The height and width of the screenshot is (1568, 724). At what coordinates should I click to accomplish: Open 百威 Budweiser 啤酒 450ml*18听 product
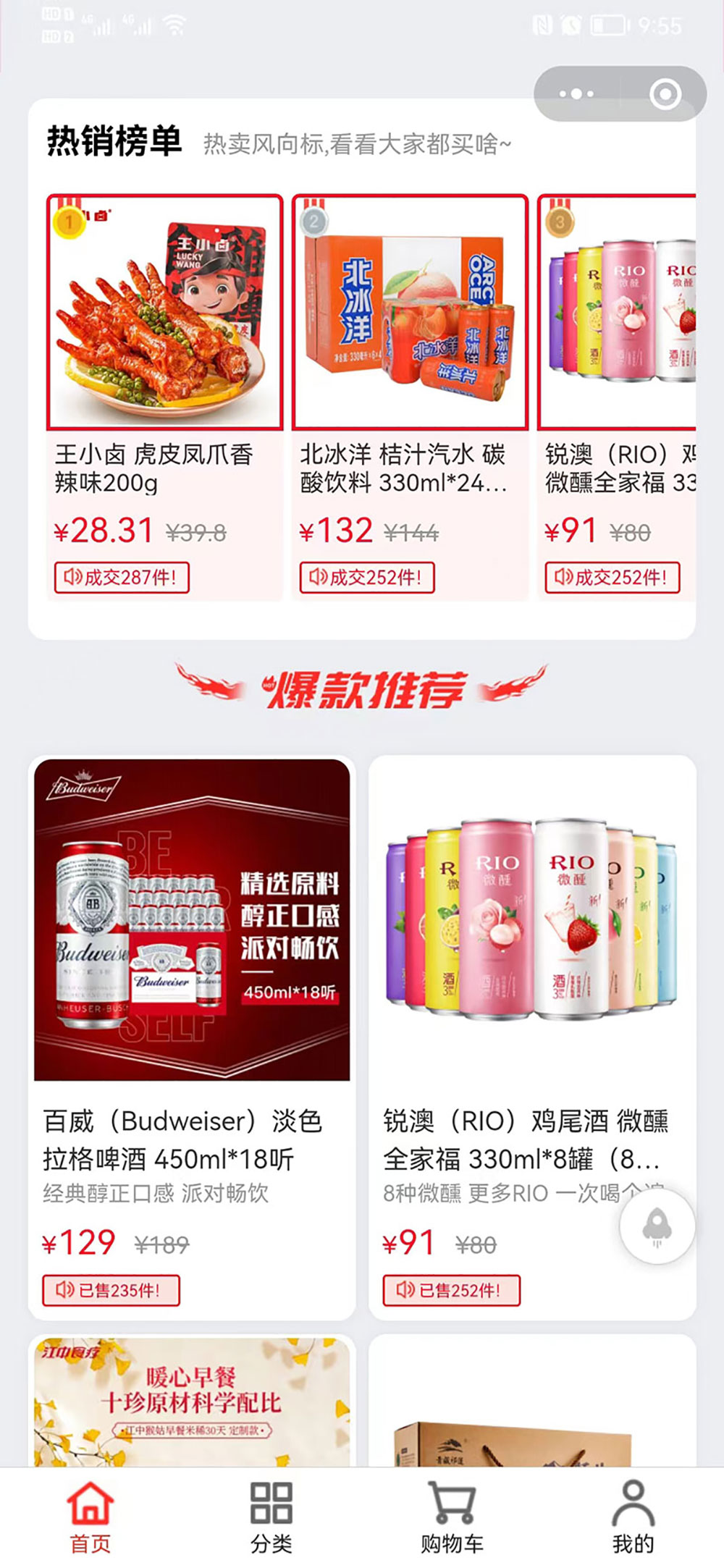[x=192, y=1035]
